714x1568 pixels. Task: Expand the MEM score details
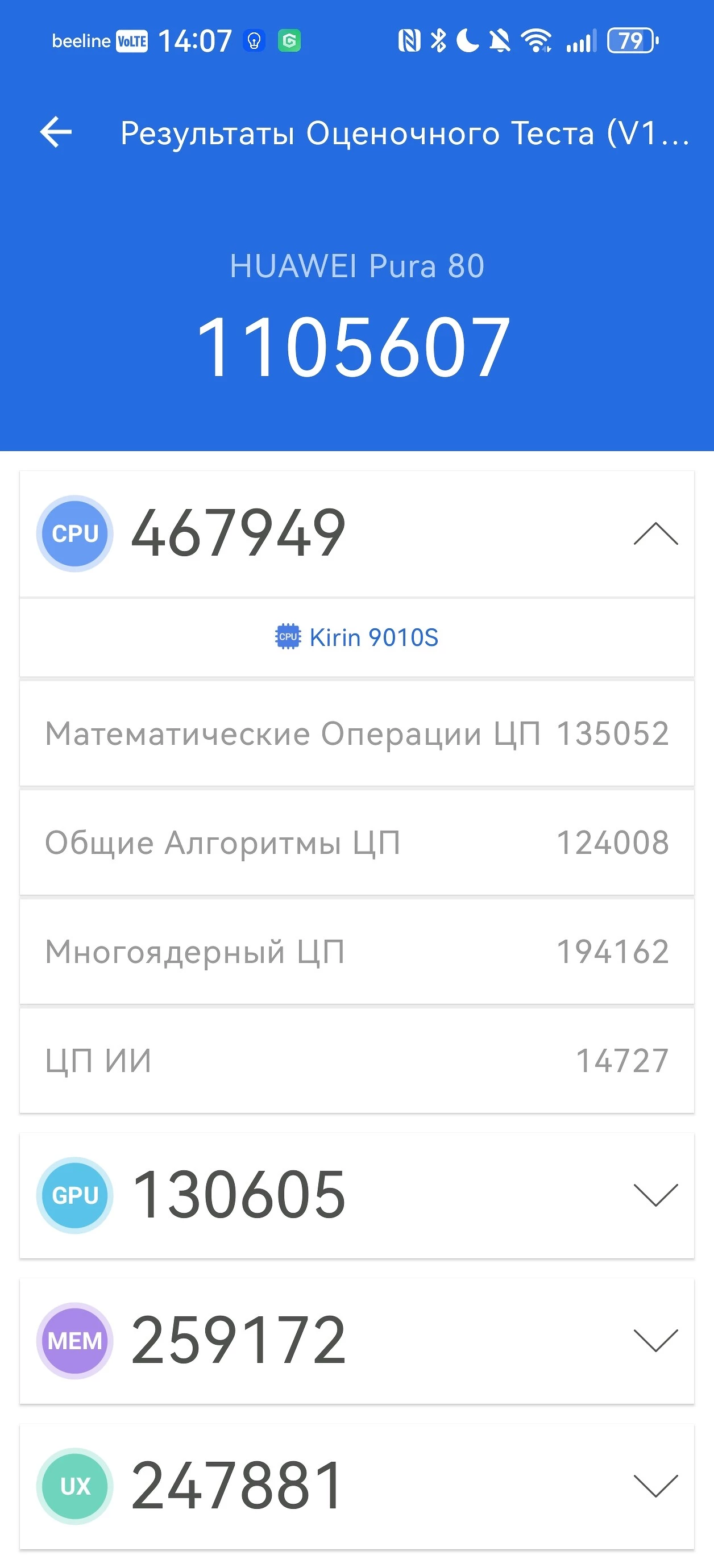[x=655, y=1340]
